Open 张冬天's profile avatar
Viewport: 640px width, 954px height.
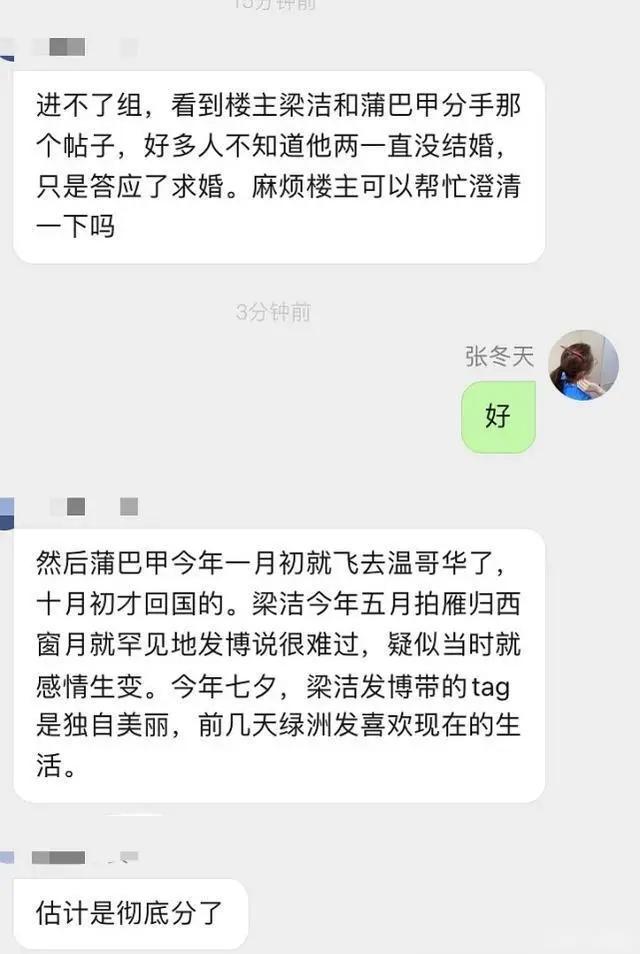tap(584, 365)
